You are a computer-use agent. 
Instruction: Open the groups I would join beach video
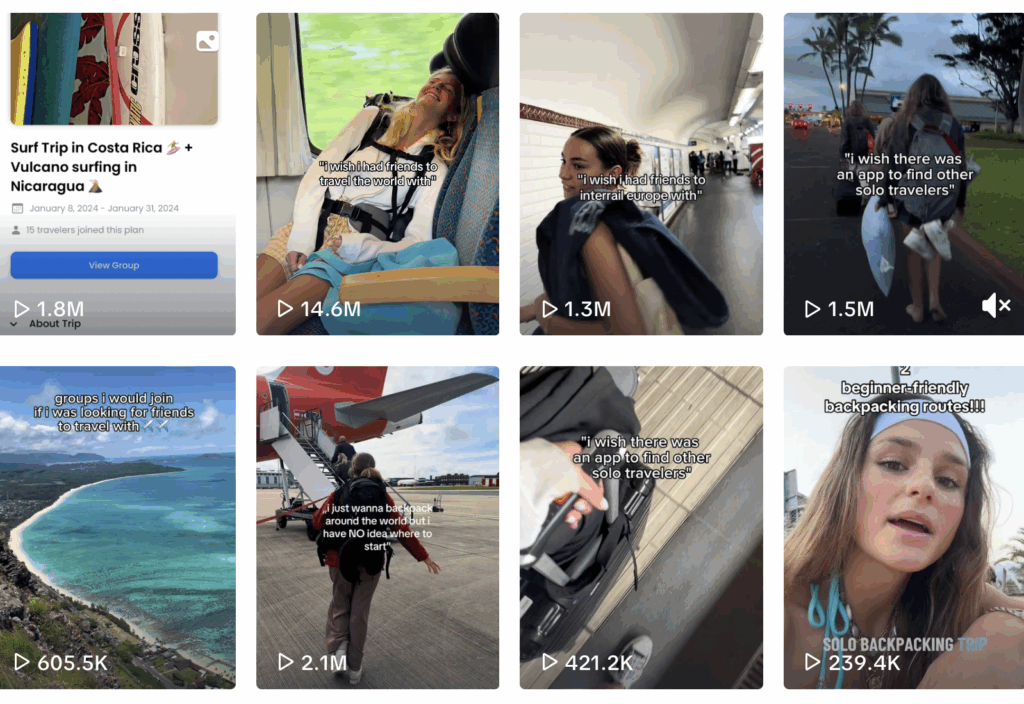117,527
